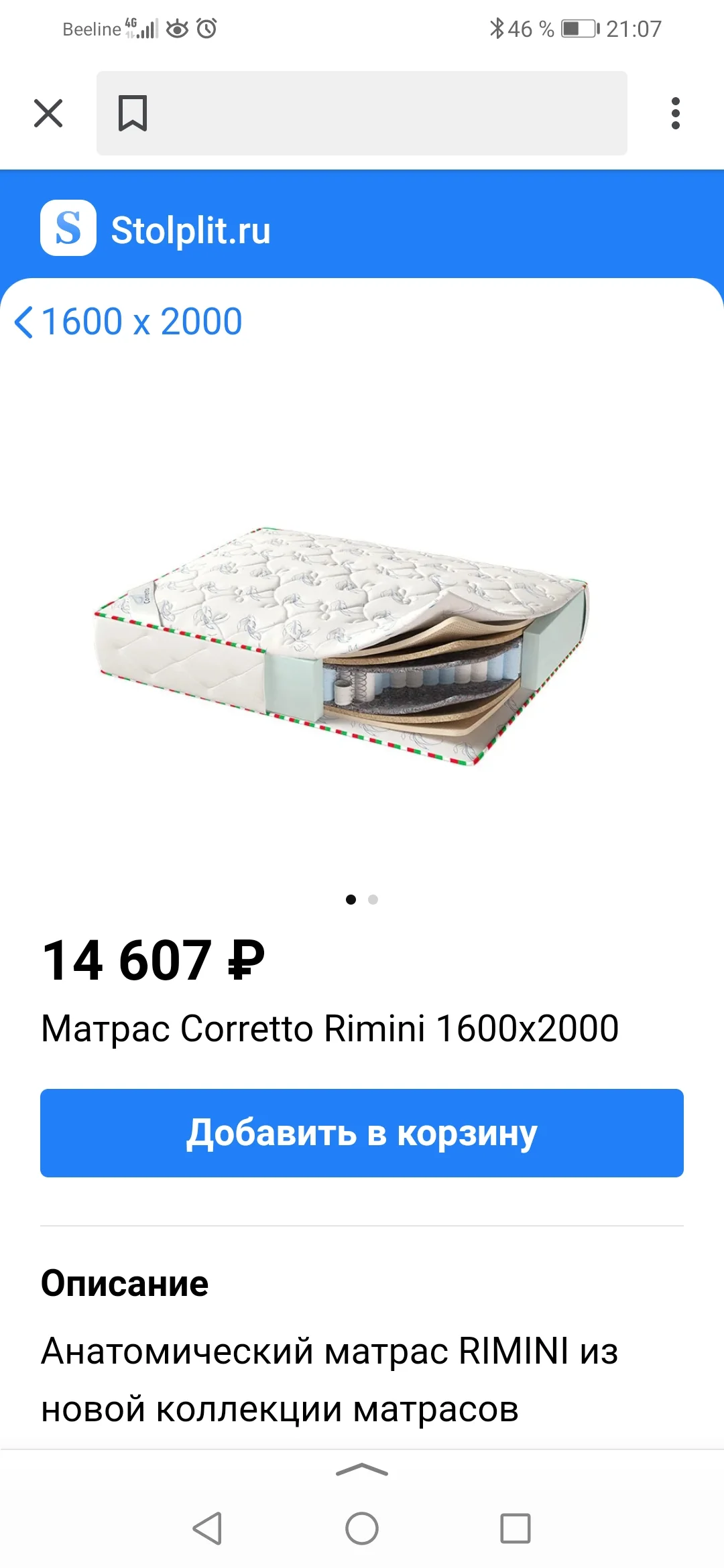Select the second carousel dot indicator
Viewport: 724px width, 1568px height.
[373, 900]
